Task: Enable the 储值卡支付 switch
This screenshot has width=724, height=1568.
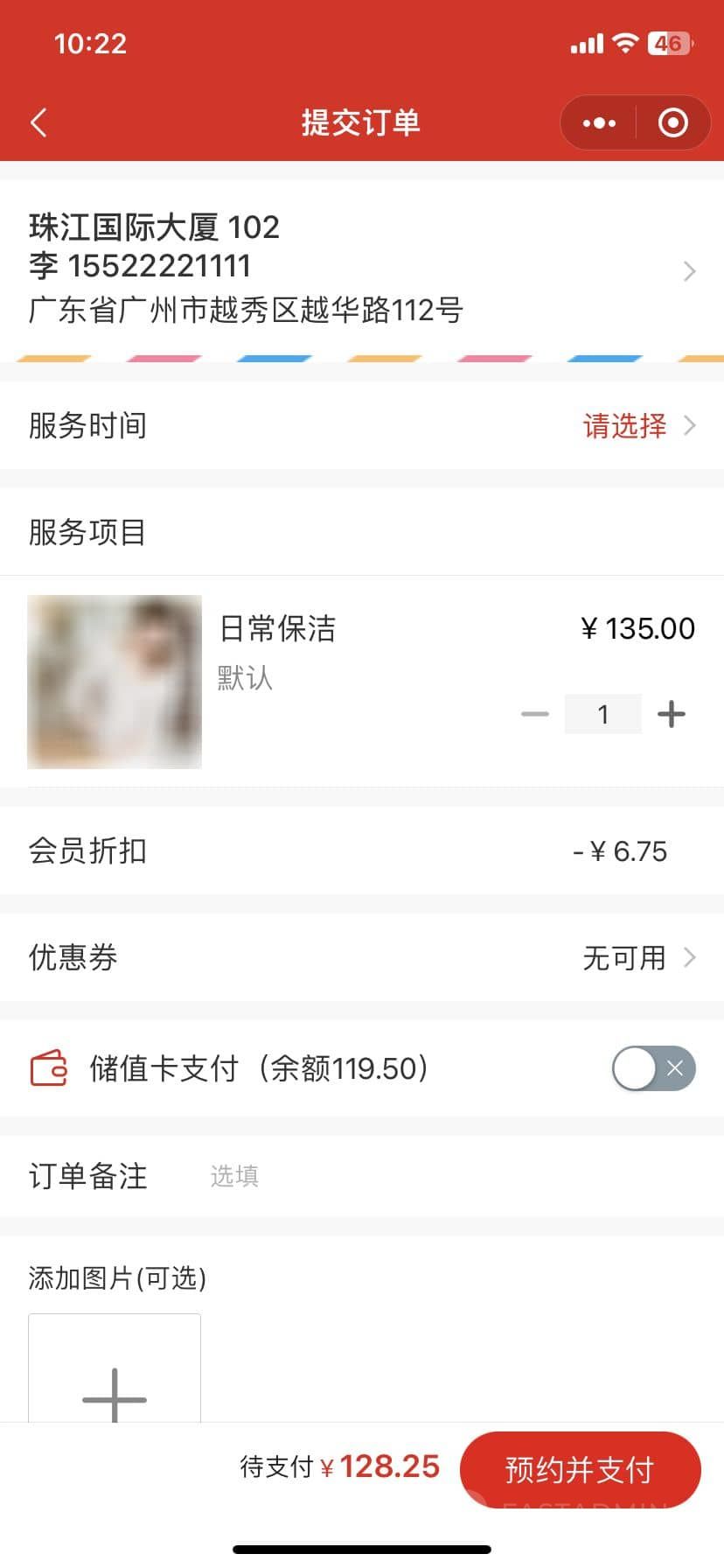Action: click(654, 1068)
